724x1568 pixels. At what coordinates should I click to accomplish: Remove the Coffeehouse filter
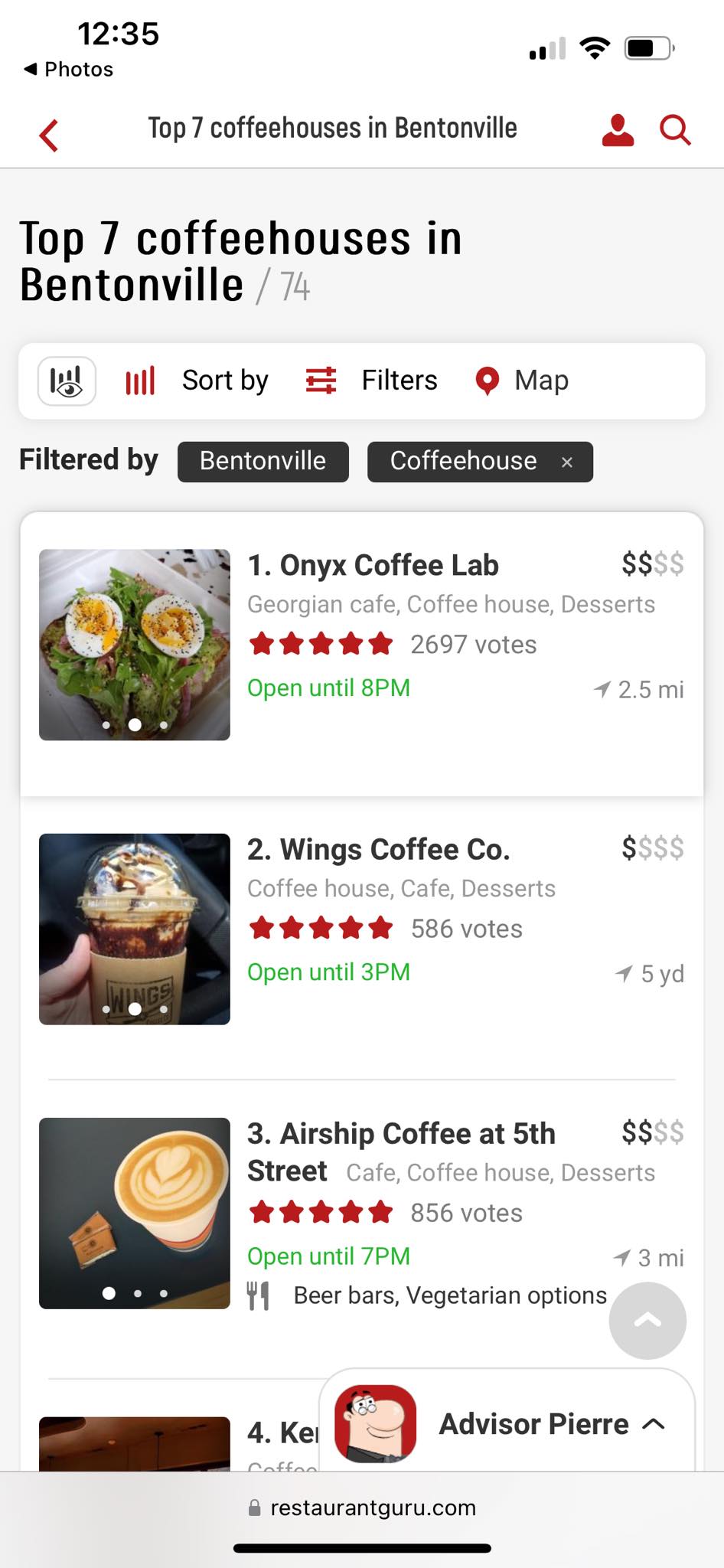[x=567, y=462]
